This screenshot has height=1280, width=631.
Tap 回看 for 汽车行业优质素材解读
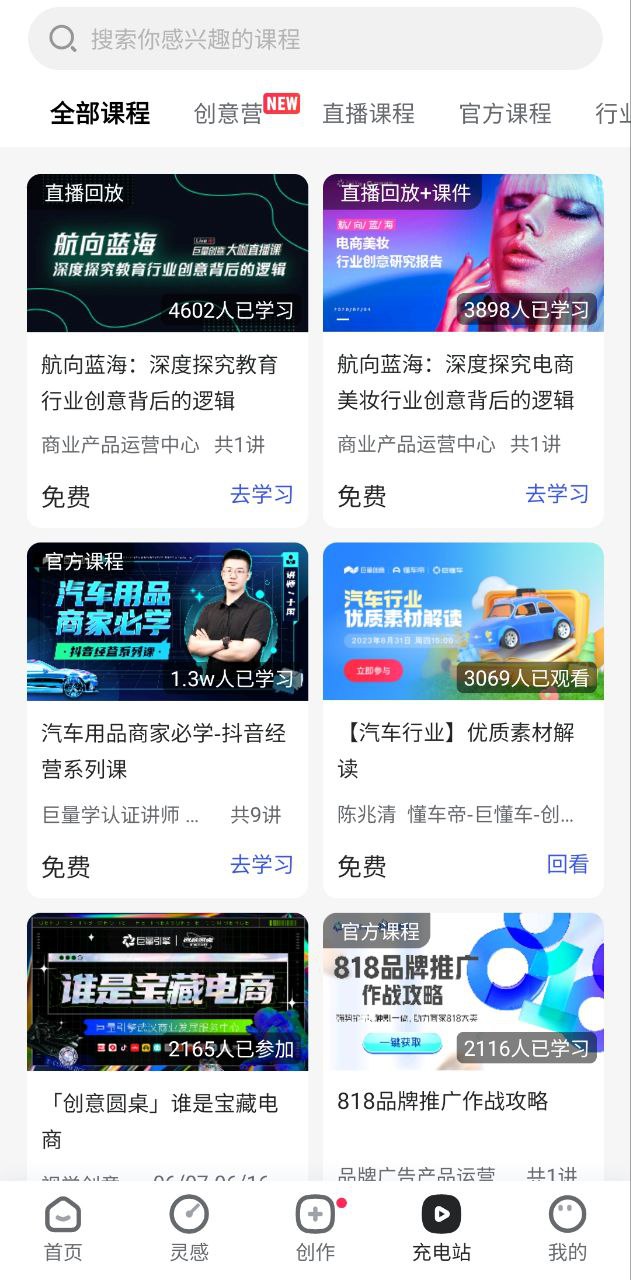[x=567, y=864]
